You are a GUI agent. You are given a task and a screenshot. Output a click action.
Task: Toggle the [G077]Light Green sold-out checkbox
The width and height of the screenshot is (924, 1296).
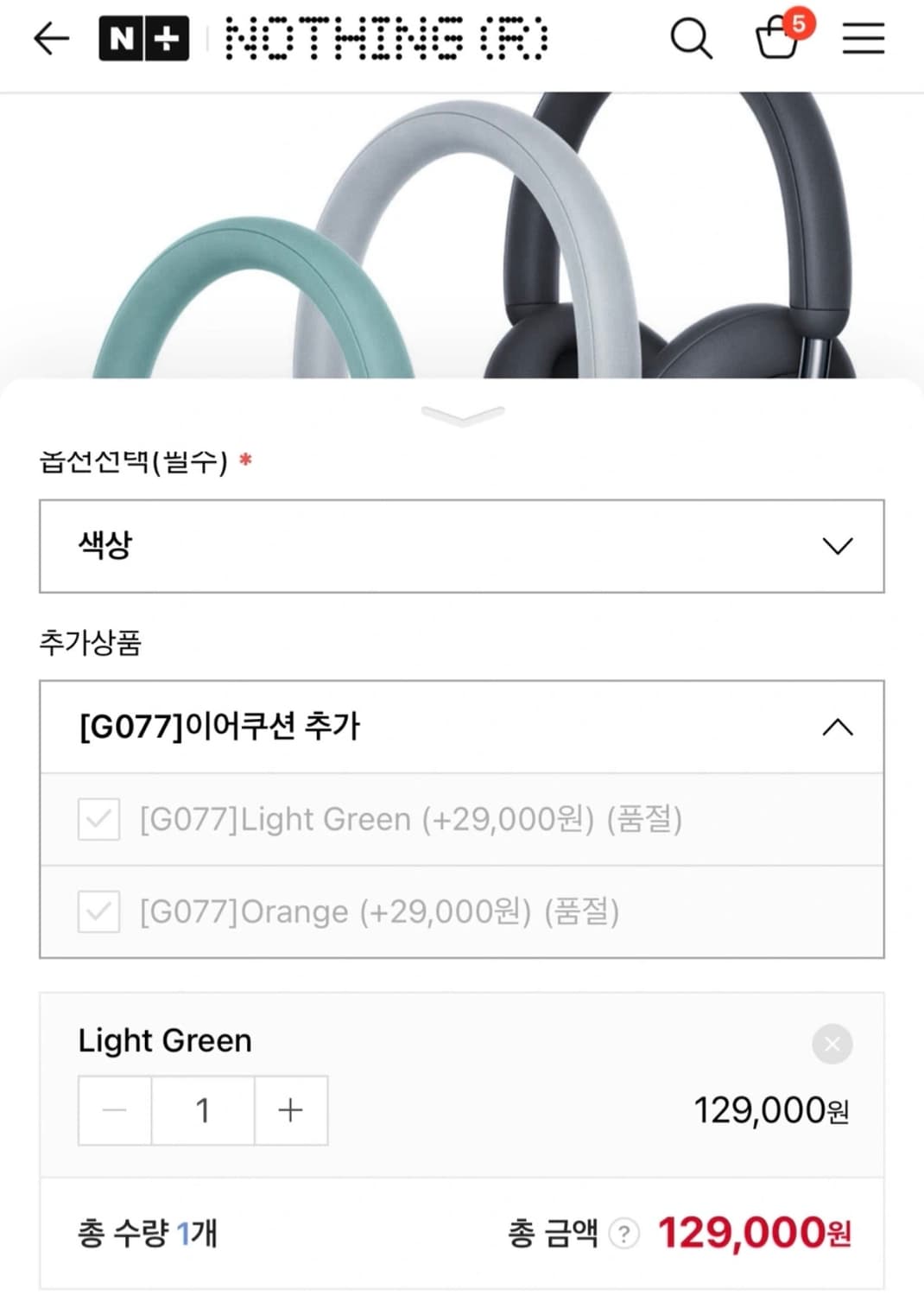click(98, 821)
